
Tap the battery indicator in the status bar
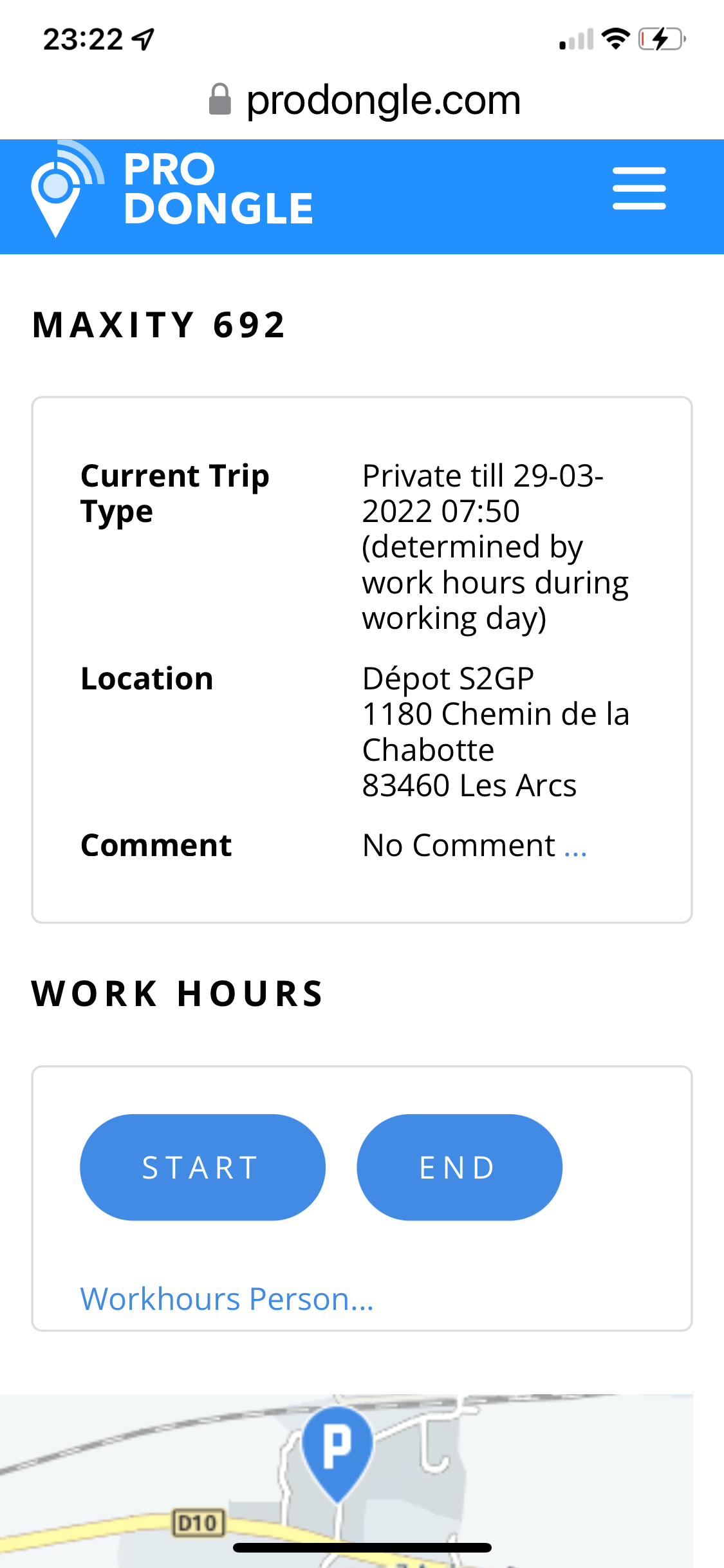click(x=660, y=39)
